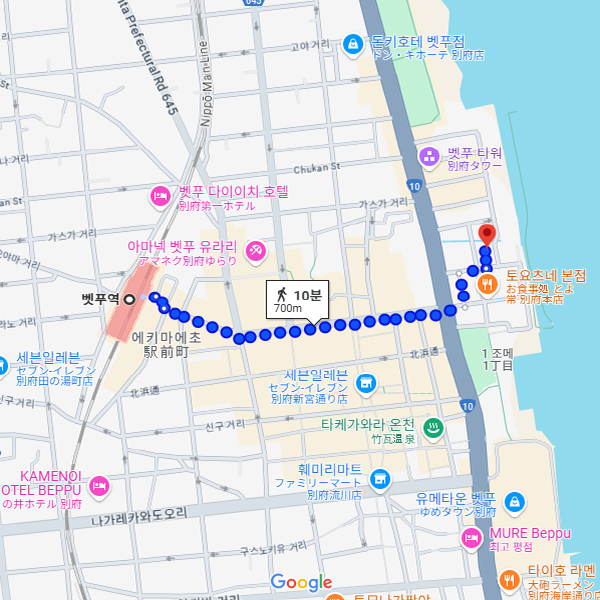Image resolution: width=600 pixels, height=600 pixels.
Task: Select the 타케가와라 온천 hot spring marker
Action: (433, 430)
